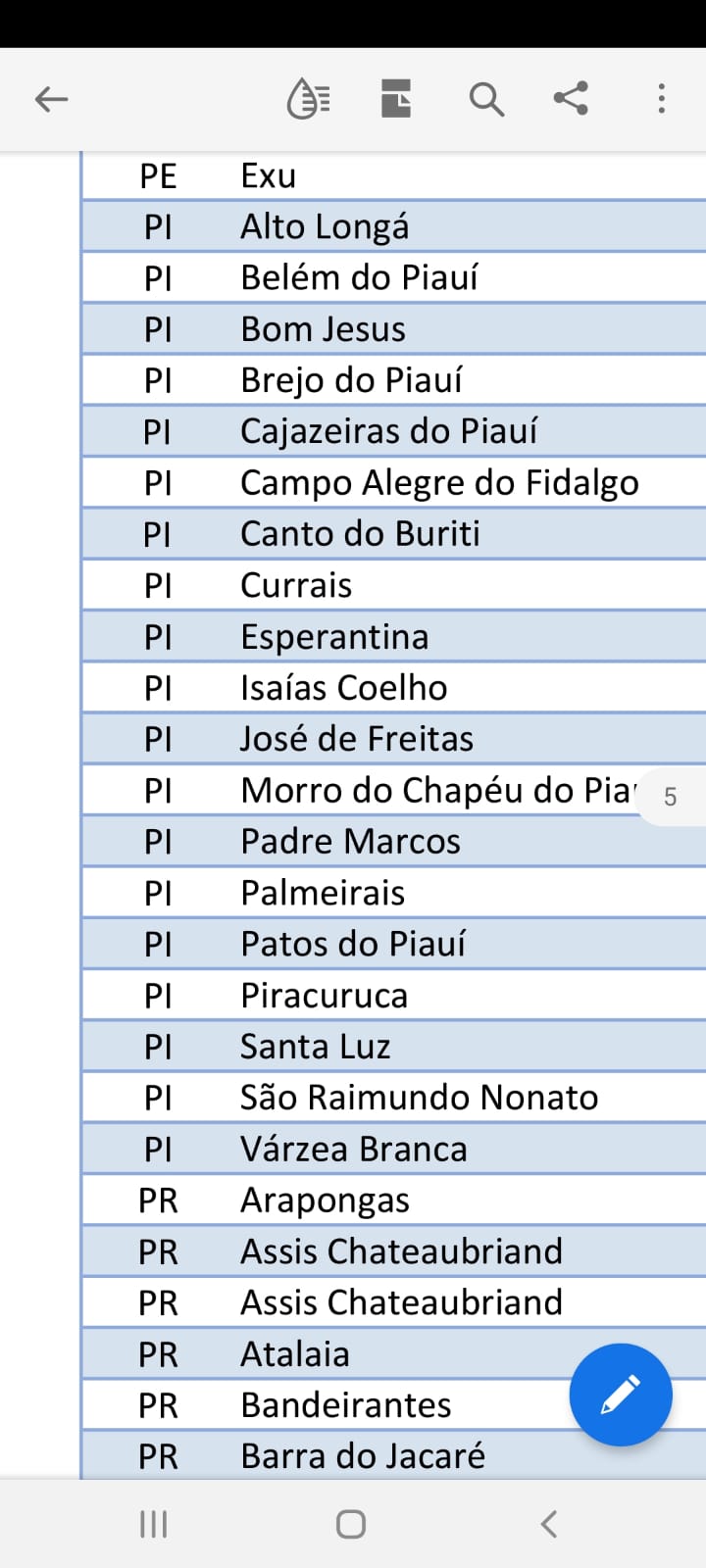
Task: Open the view mode settings icon
Action: pyautogui.click(x=395, y=99)
